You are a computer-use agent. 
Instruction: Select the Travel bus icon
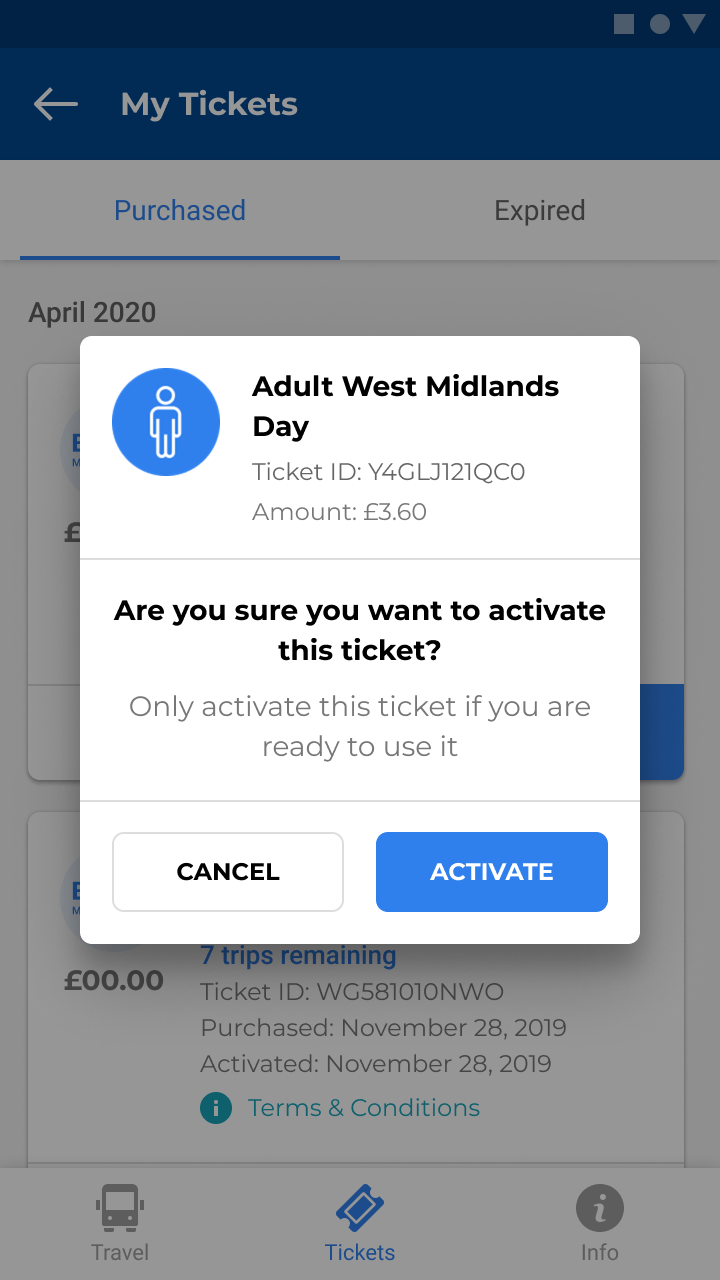pyautogui.click(x=120, y=1207)
